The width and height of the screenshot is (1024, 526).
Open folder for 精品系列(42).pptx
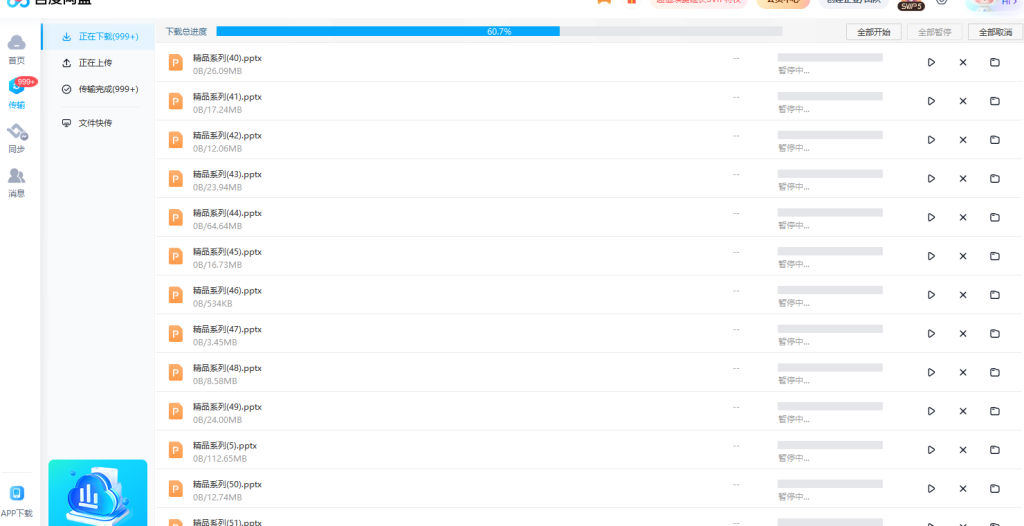click(995, 140)
